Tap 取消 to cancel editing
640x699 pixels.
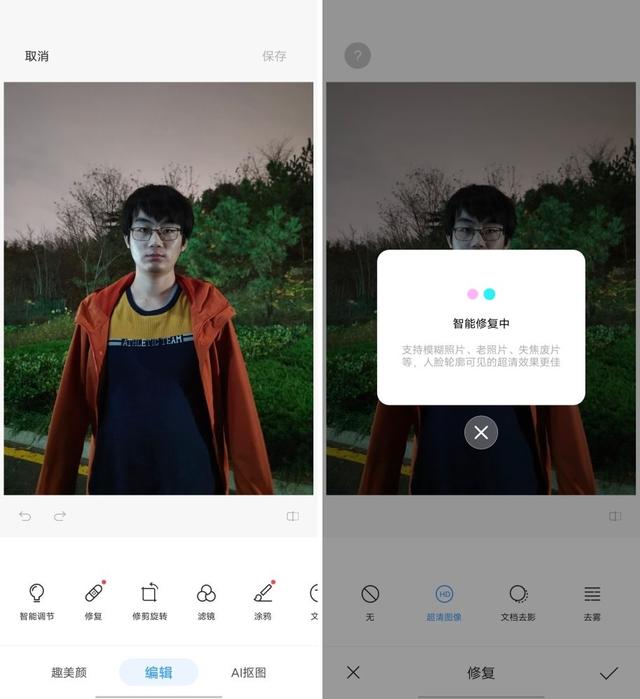pos(37,56)
